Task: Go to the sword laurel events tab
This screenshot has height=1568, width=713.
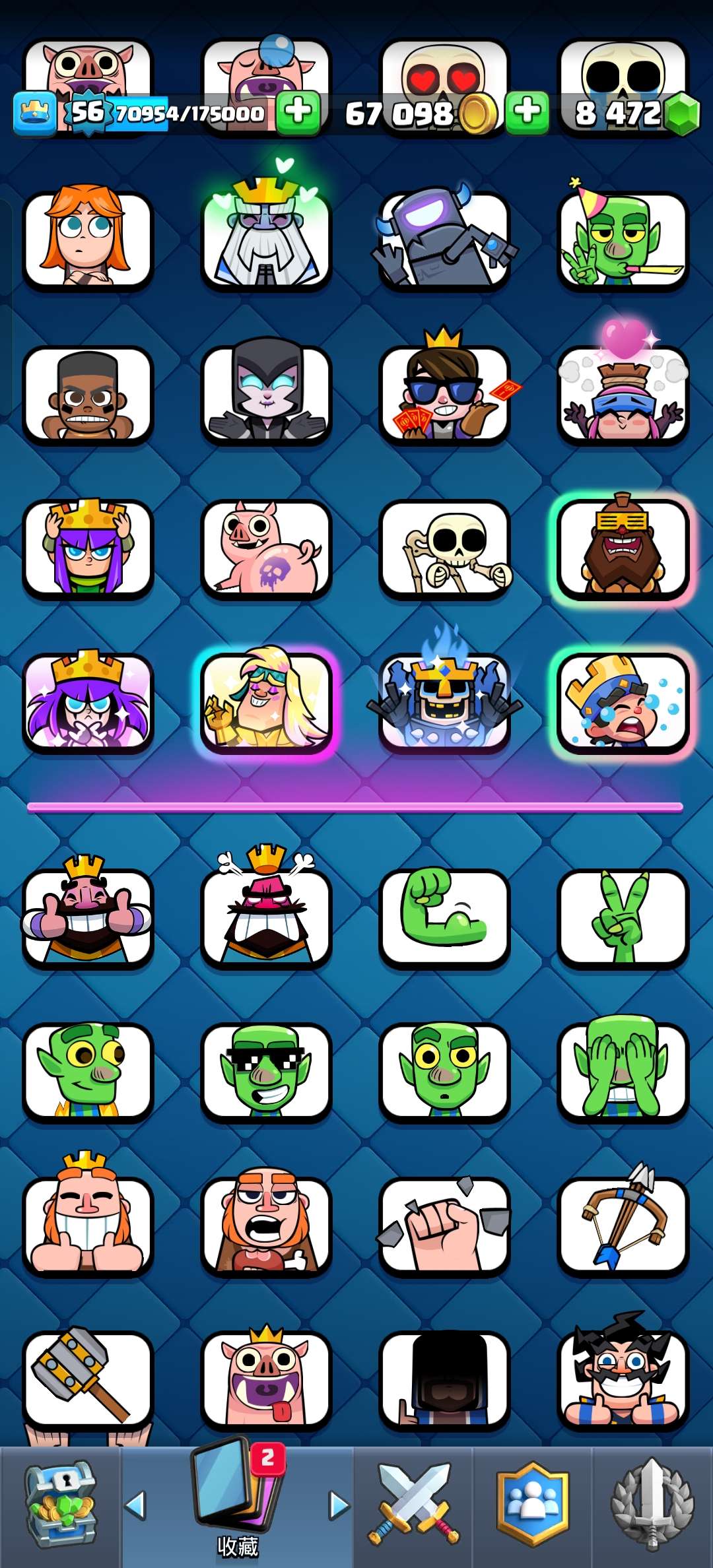Action: pyautogui.click(x=652, y=1506)
